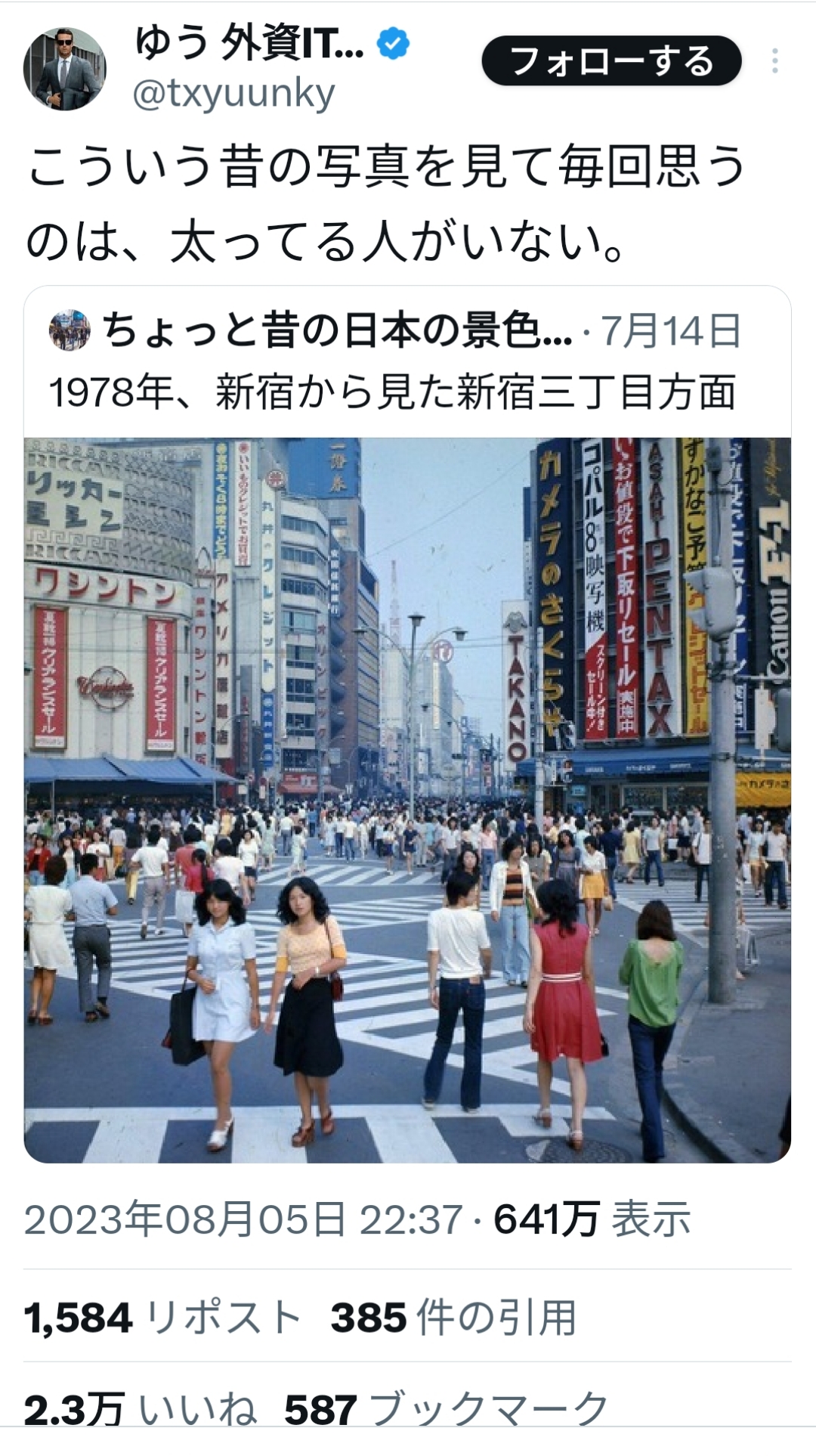Tap the フォローする follow button

point(611,60)
